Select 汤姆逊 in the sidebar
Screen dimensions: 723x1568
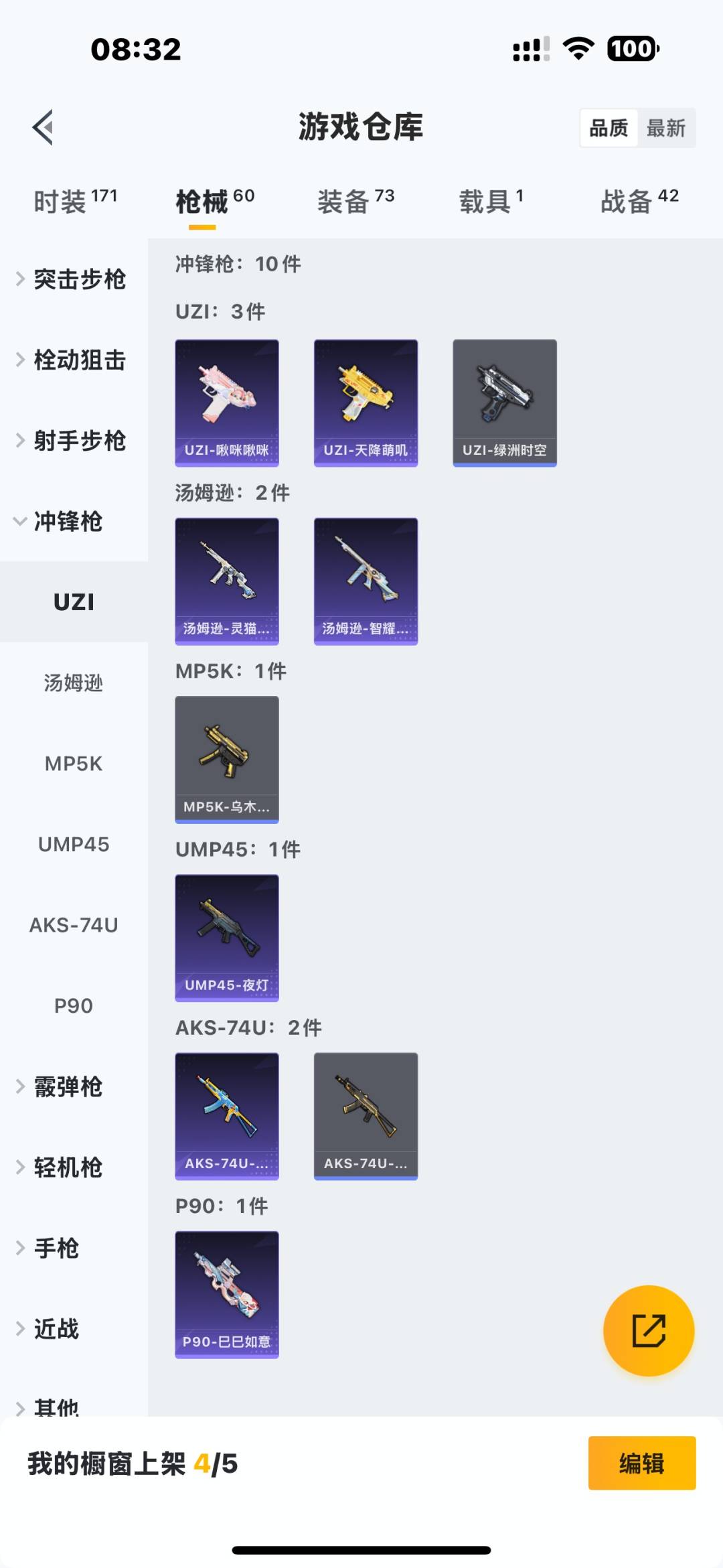(x=74, y=683)
